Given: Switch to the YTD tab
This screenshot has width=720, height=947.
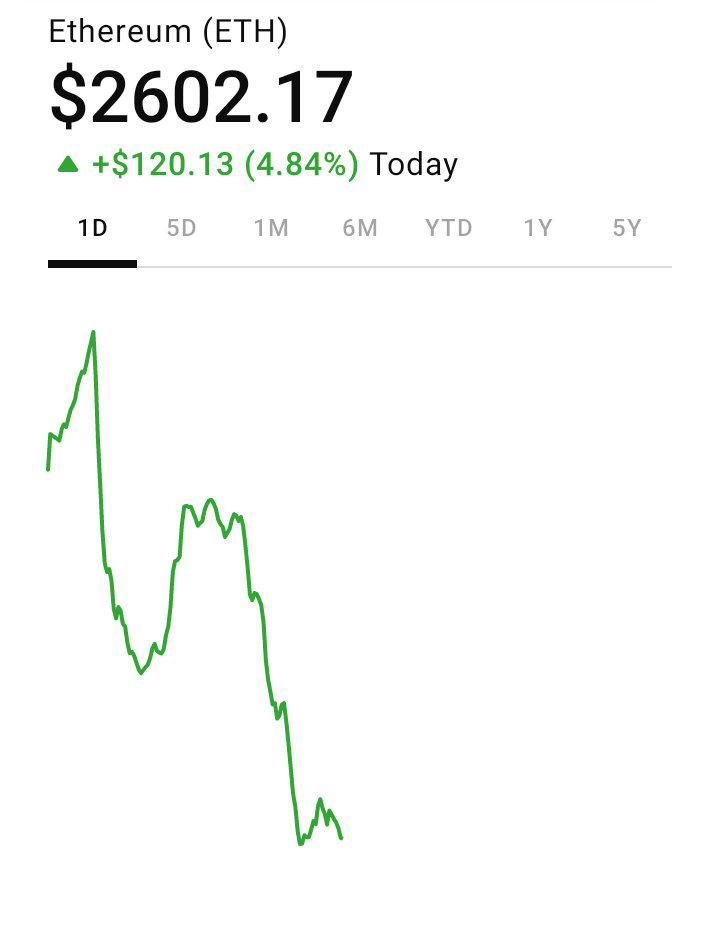Looking at the screenshot, I should coord(449,229).
